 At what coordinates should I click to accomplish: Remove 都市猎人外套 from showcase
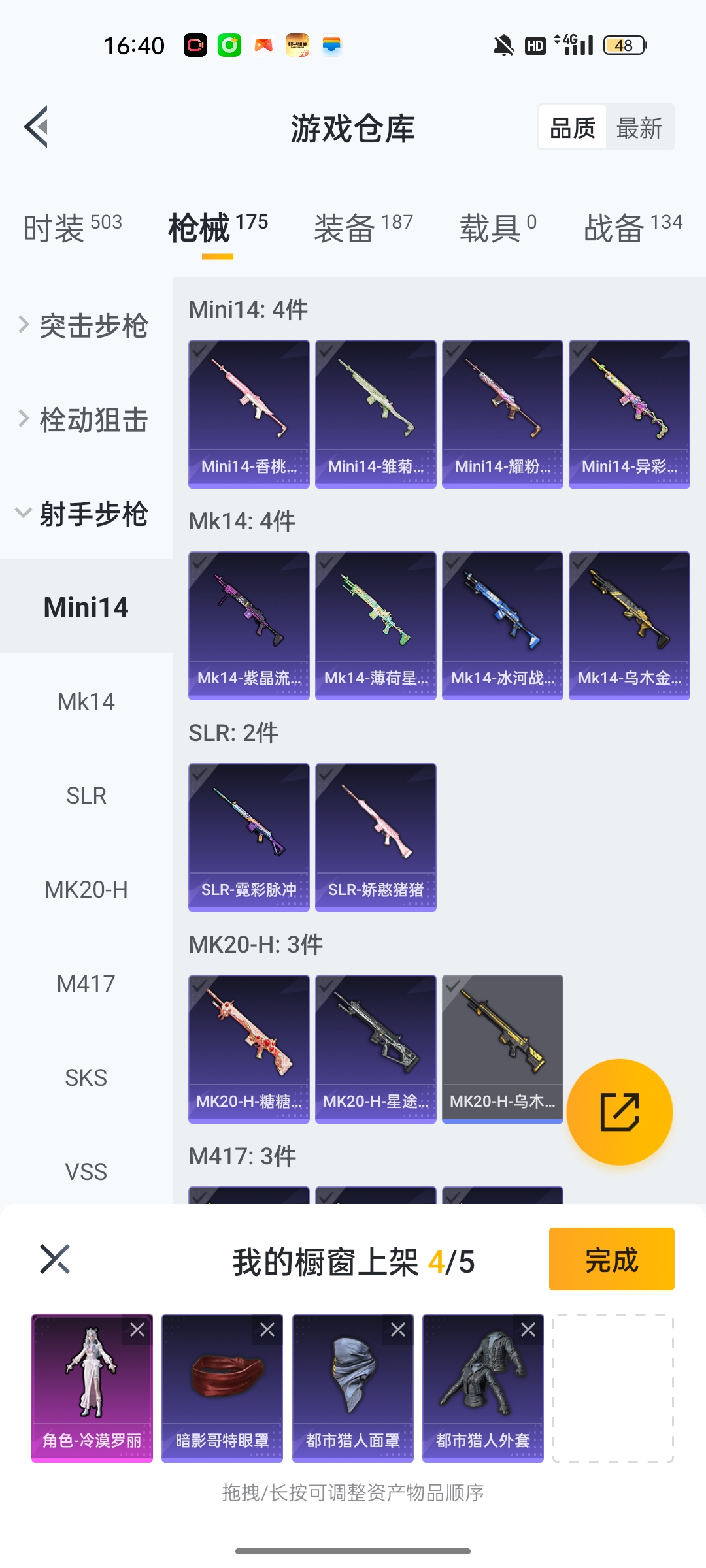528,1330
